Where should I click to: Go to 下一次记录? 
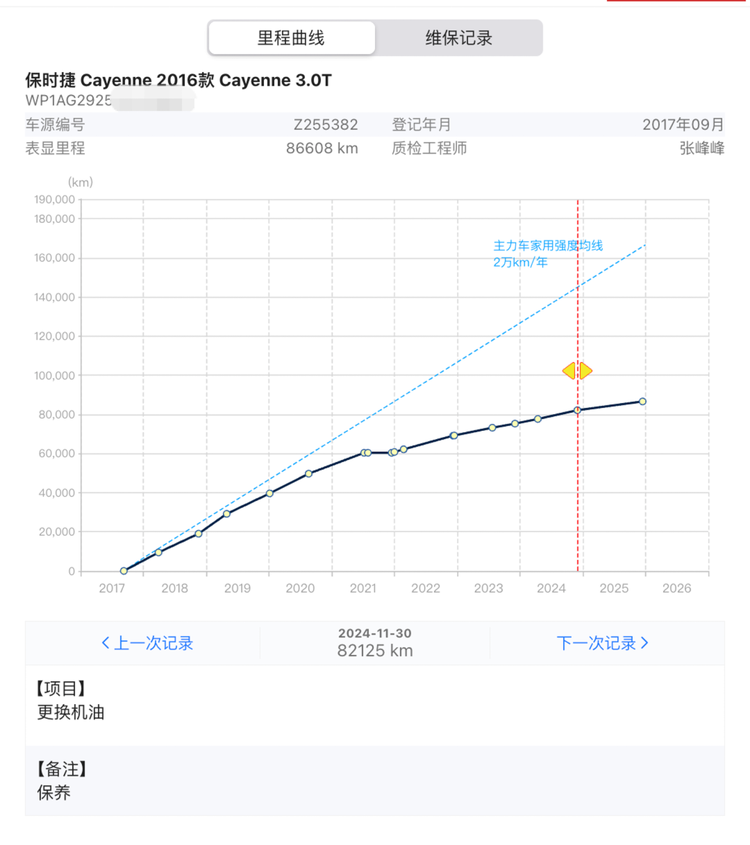pyautogui.click(x=603, y=643)
